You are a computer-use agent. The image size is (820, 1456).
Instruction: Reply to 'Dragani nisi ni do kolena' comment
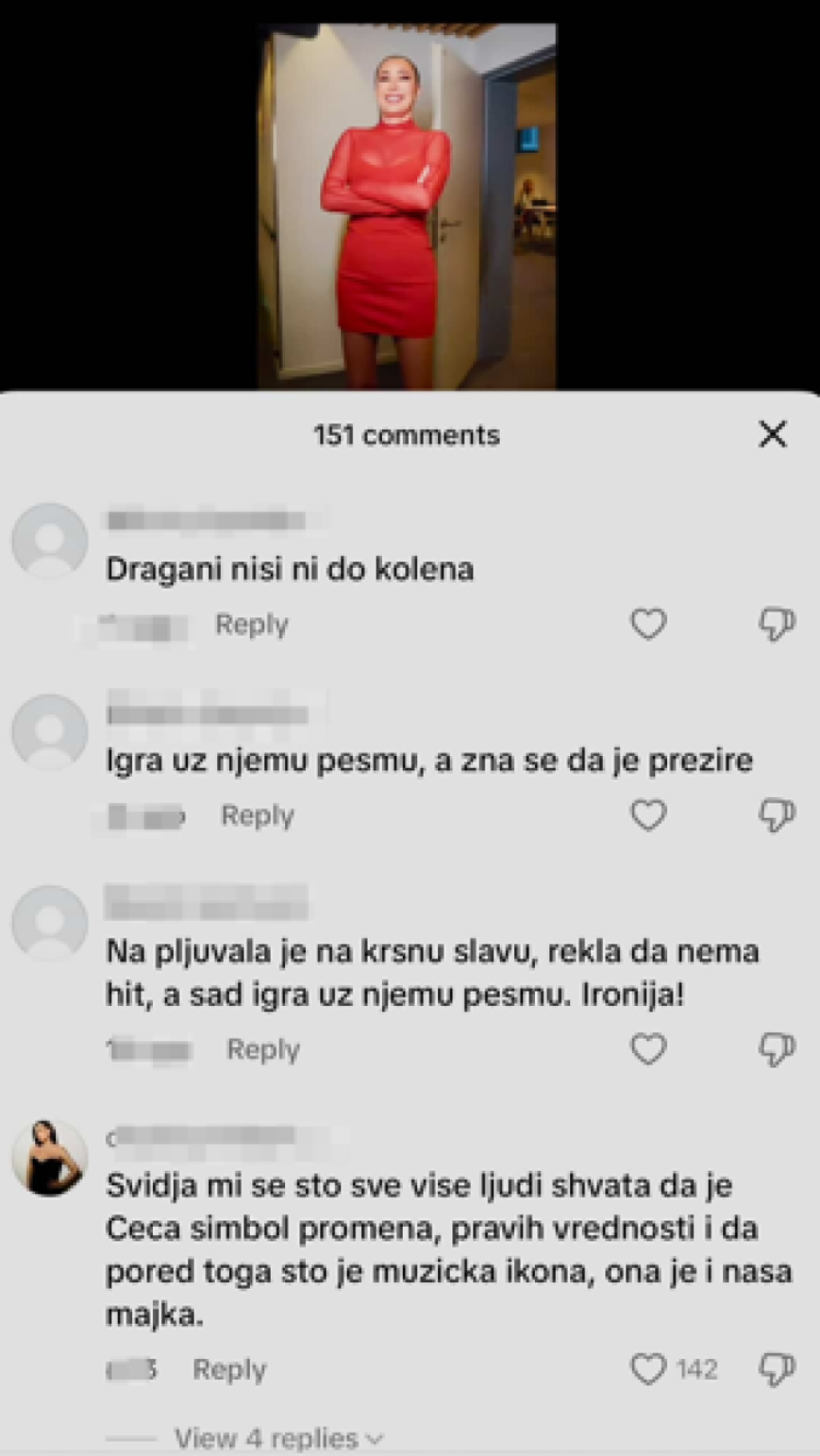[251, 625]
